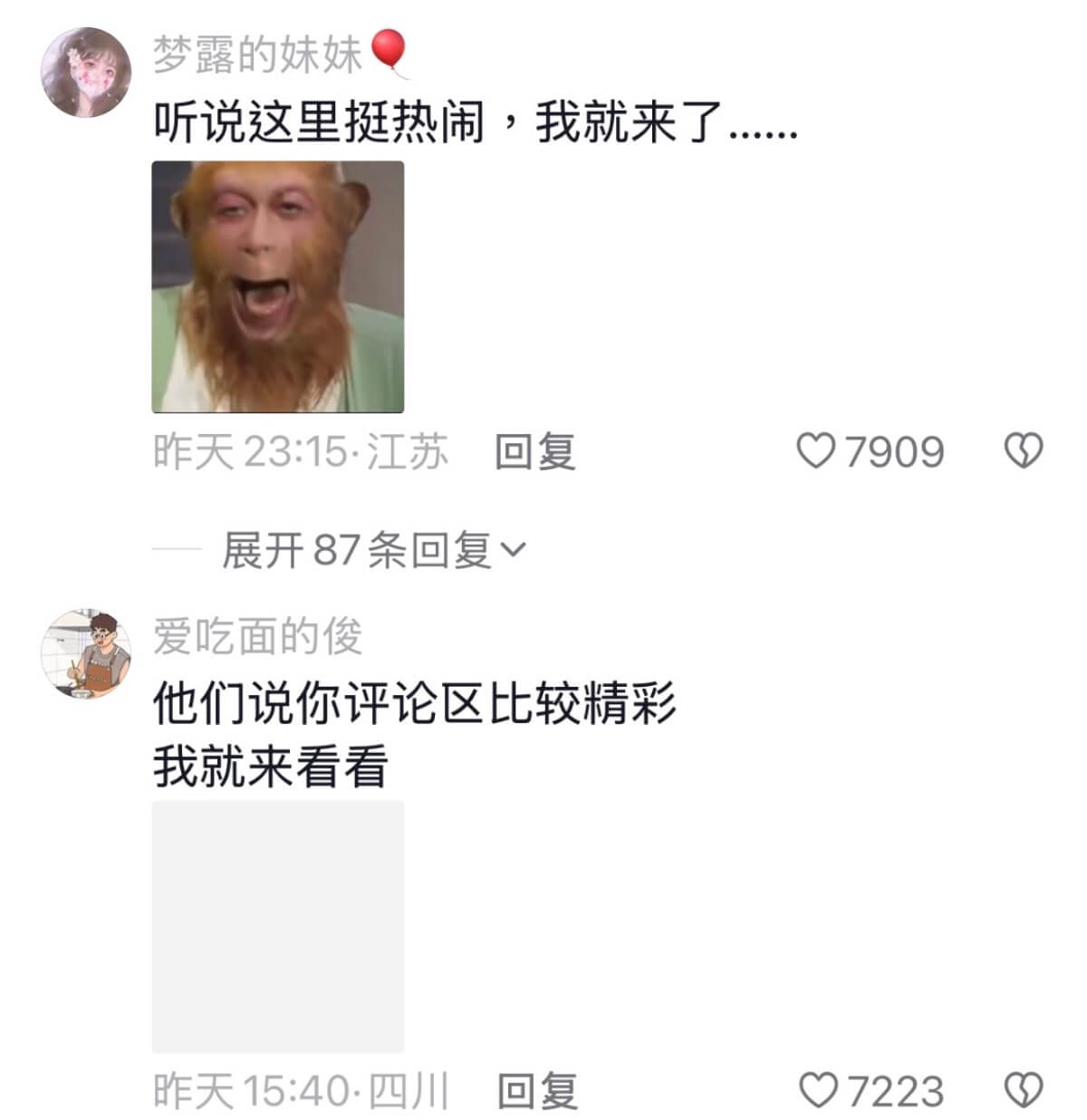Reply to 爱吃面的俊's comment

[x=537, y=1091]
